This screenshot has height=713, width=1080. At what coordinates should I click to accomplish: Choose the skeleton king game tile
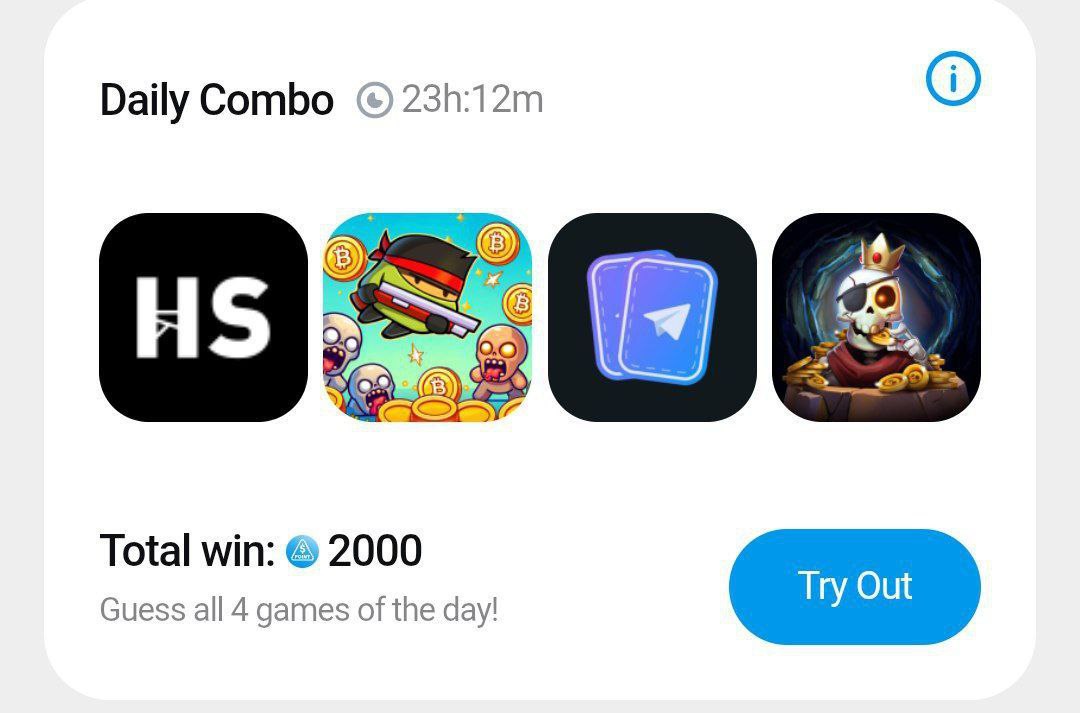tap(876, 317)
